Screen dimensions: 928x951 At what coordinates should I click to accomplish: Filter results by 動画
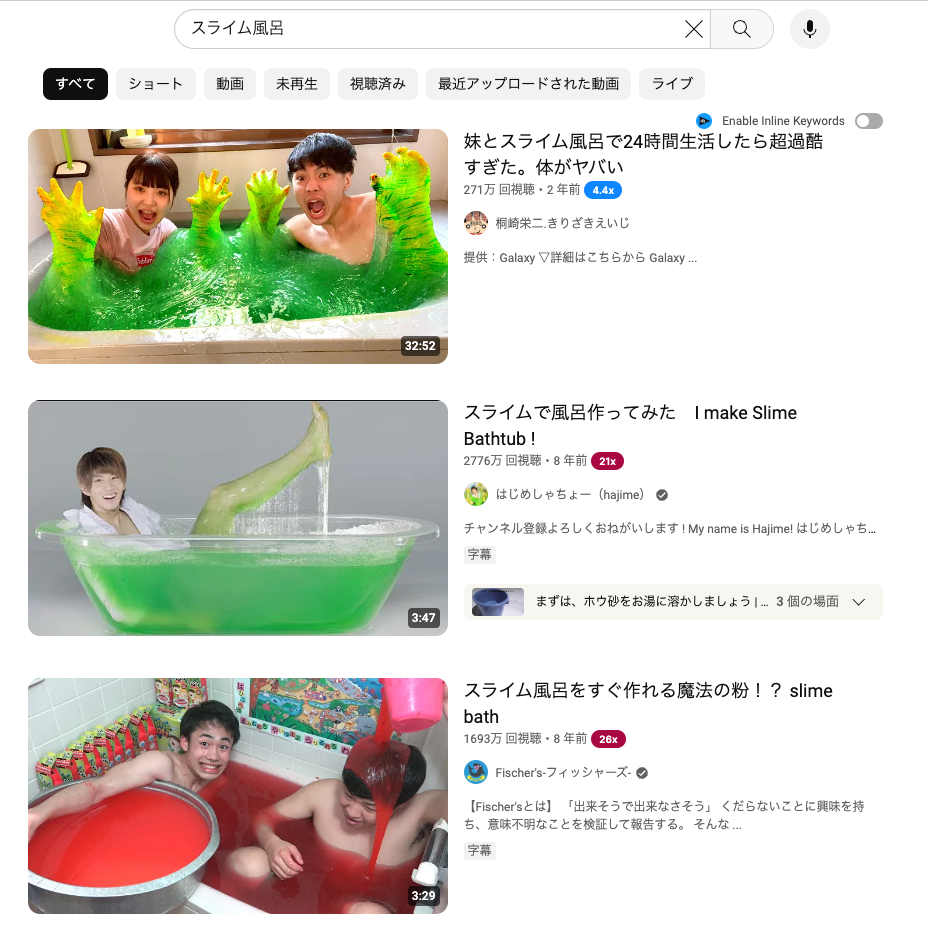[230, 84]
